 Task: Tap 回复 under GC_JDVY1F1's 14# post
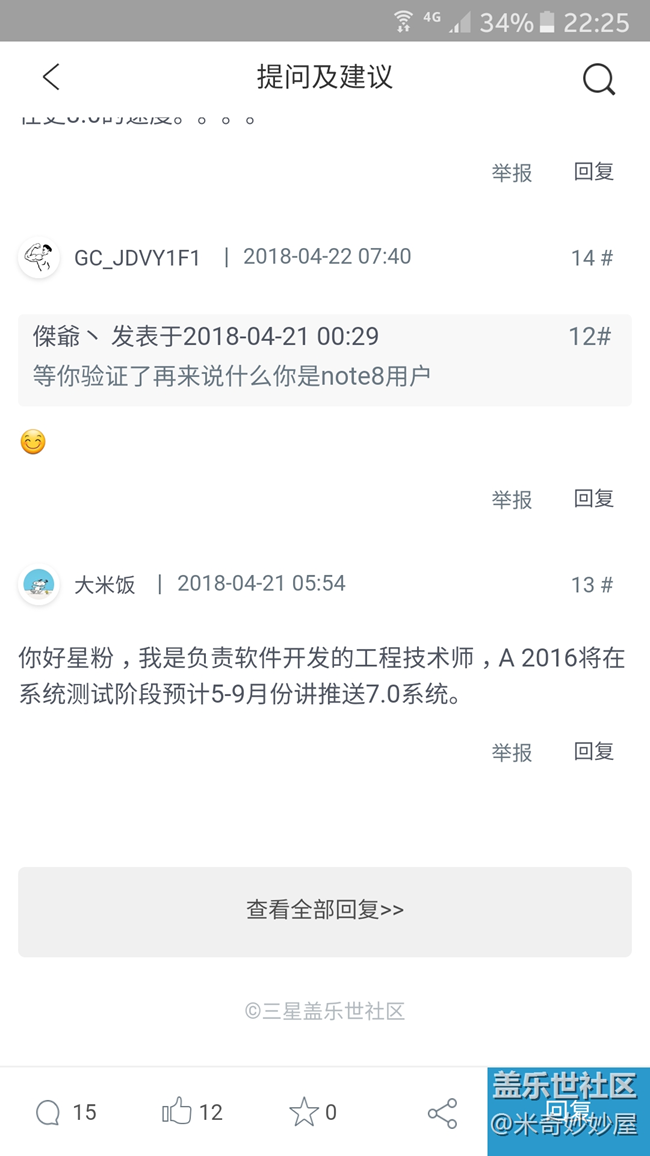coord(593,498)
